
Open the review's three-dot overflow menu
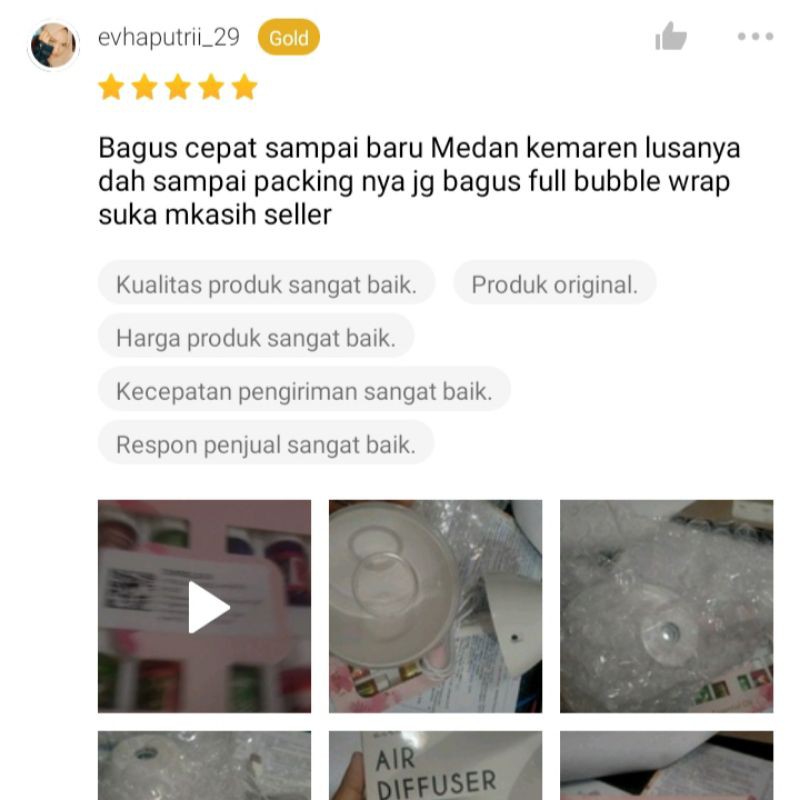[755, 37]
